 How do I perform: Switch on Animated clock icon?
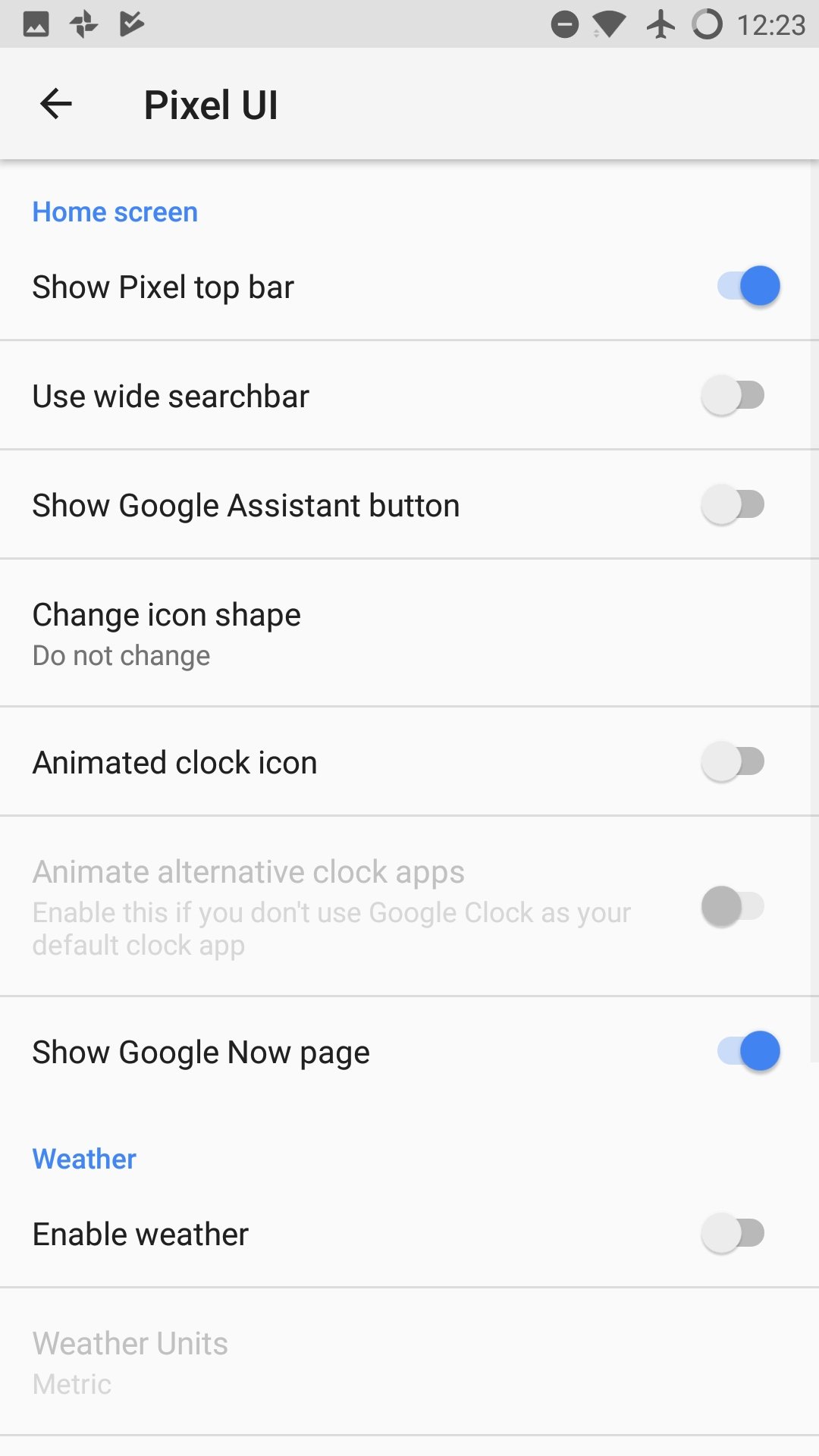coord(733,761)
